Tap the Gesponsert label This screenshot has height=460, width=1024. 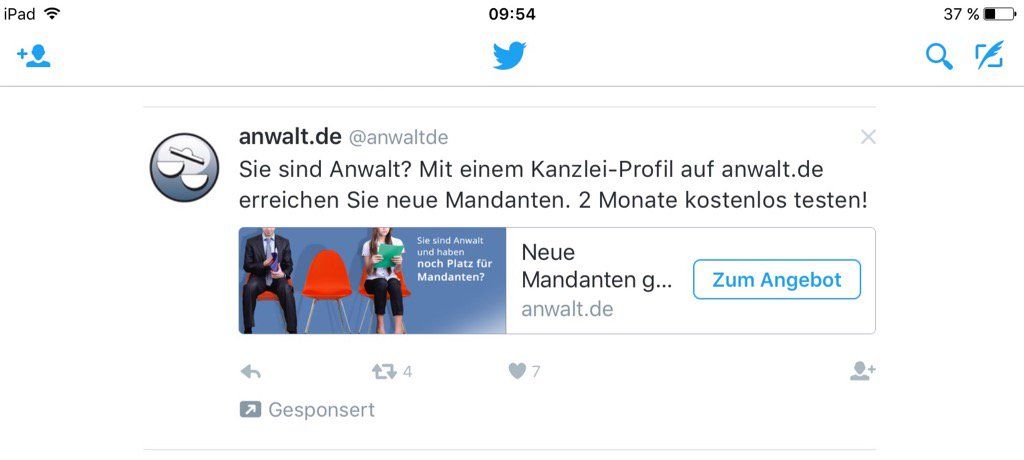click(320, 410)
